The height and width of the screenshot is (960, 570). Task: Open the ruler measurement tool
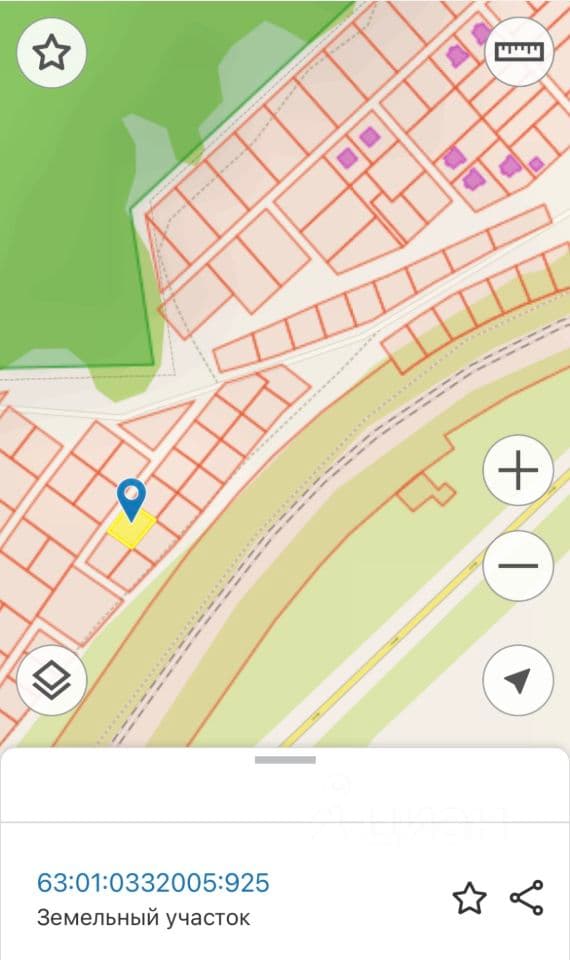click(x=519, y=51)
